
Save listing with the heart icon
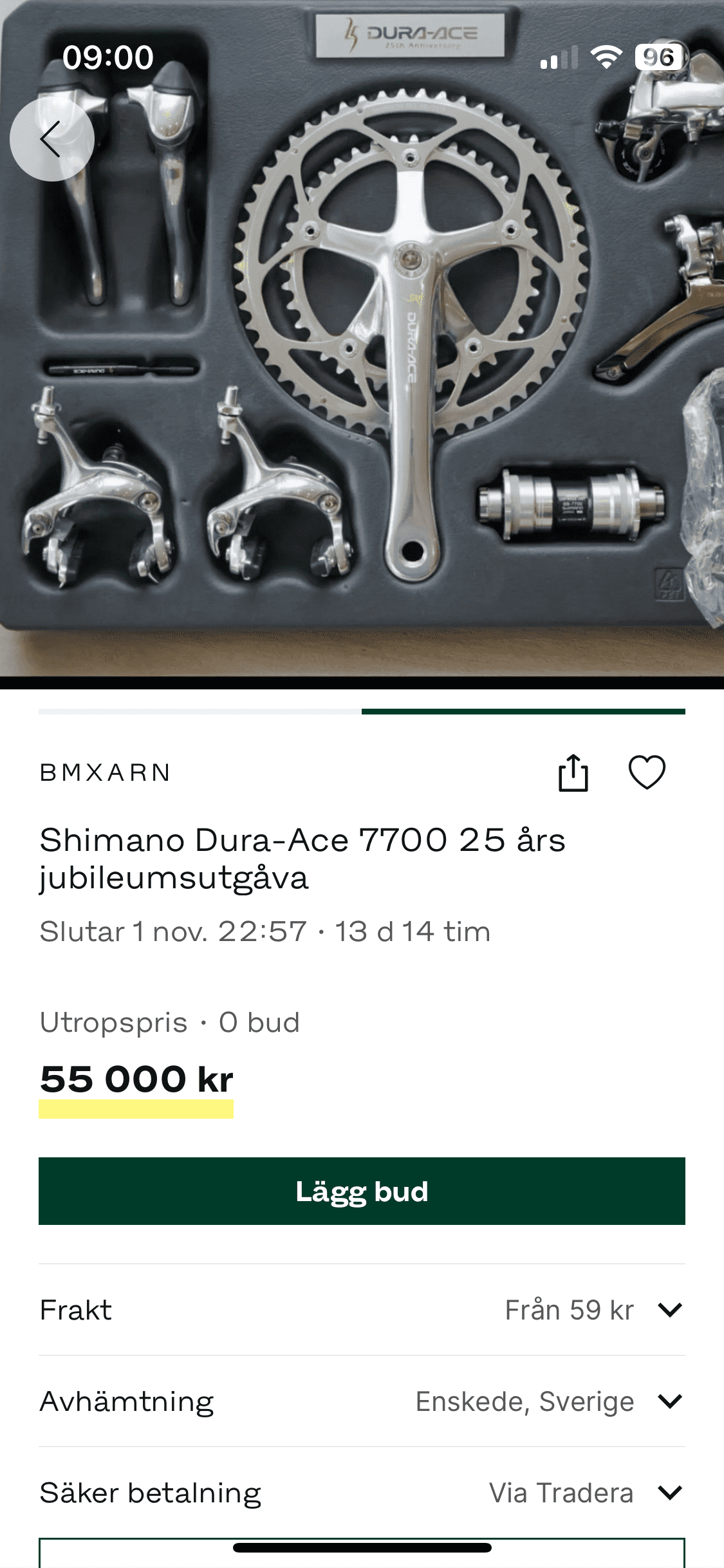point(647,772)
